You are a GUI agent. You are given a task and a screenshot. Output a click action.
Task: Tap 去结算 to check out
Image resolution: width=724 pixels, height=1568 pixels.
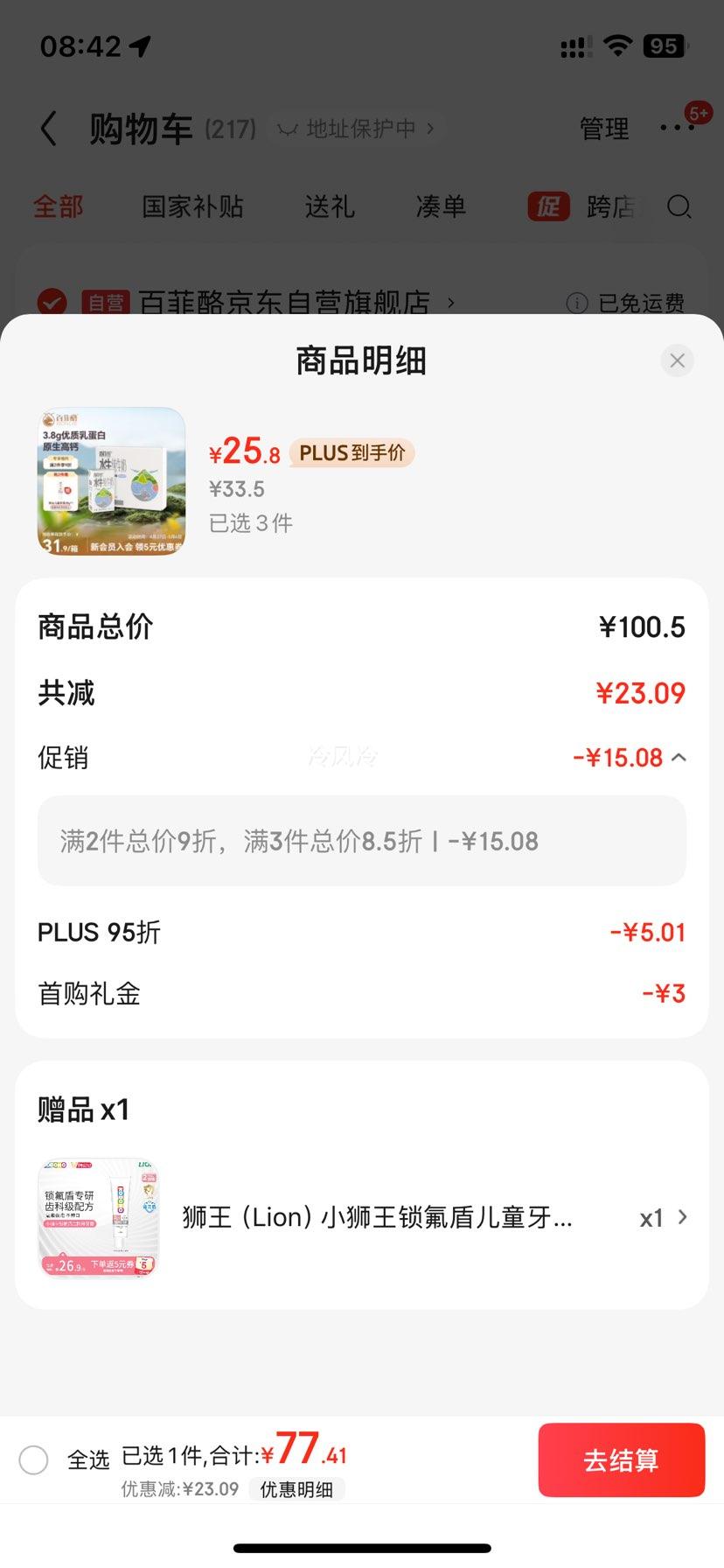622,1459
